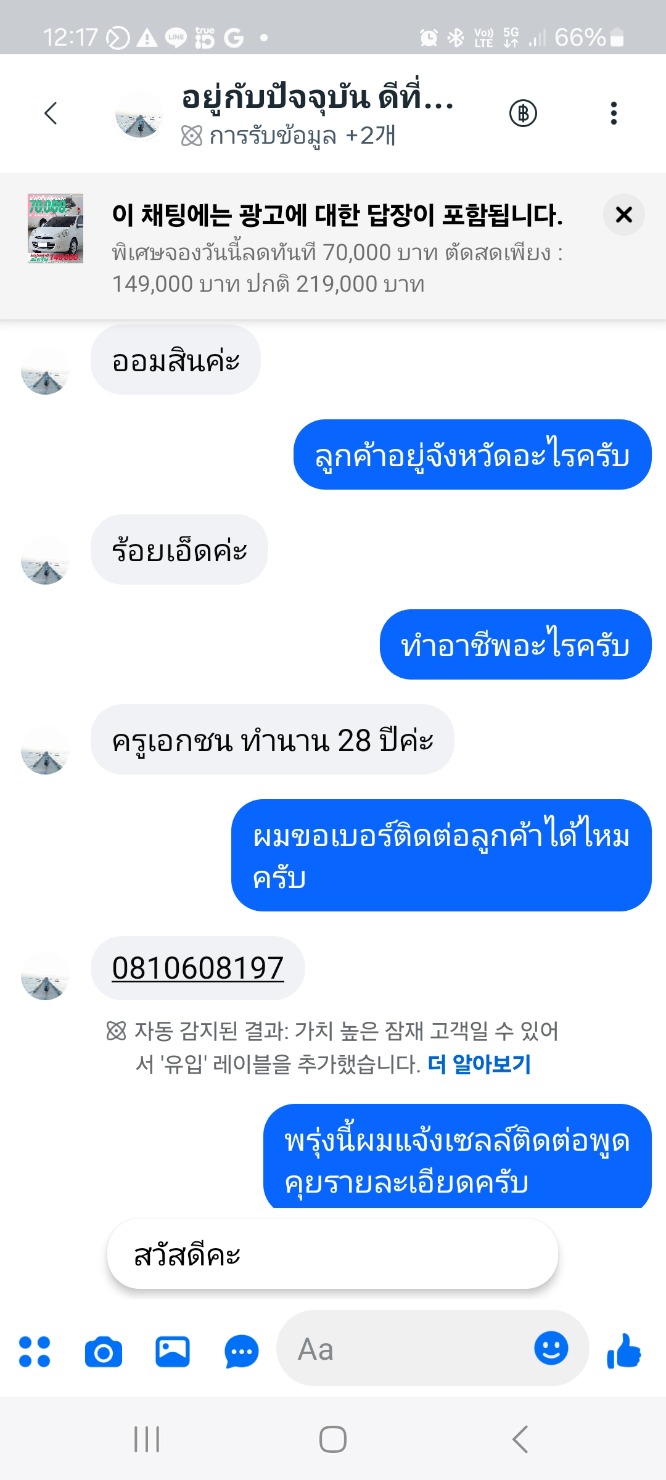
Task: Open saved replies bubble icon
Action: (x=242, y=1352)
